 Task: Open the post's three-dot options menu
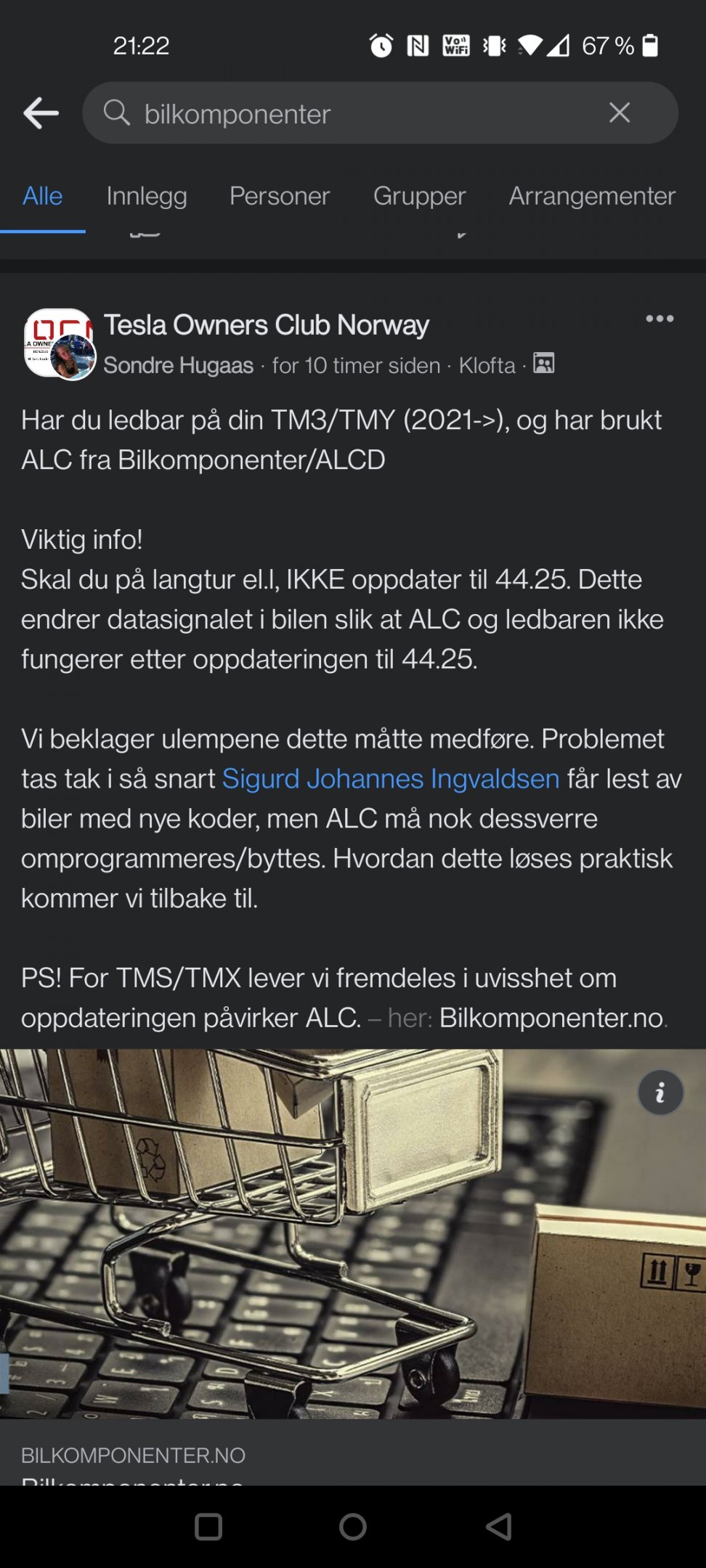pos(660,319)
